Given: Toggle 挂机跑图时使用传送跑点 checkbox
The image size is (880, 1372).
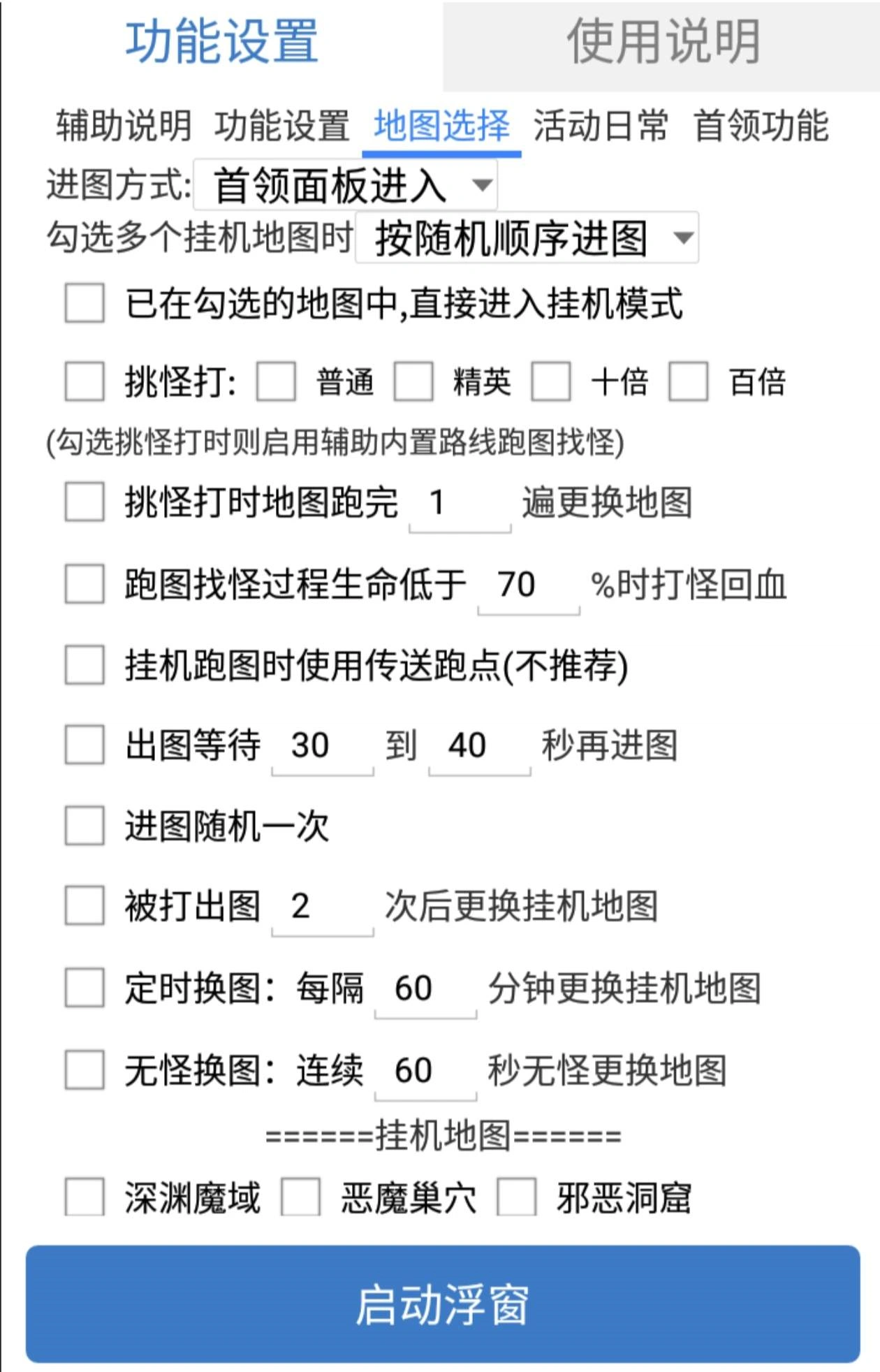Looking at the screenshot, I should pyautogui.click(x=85, y=664).
